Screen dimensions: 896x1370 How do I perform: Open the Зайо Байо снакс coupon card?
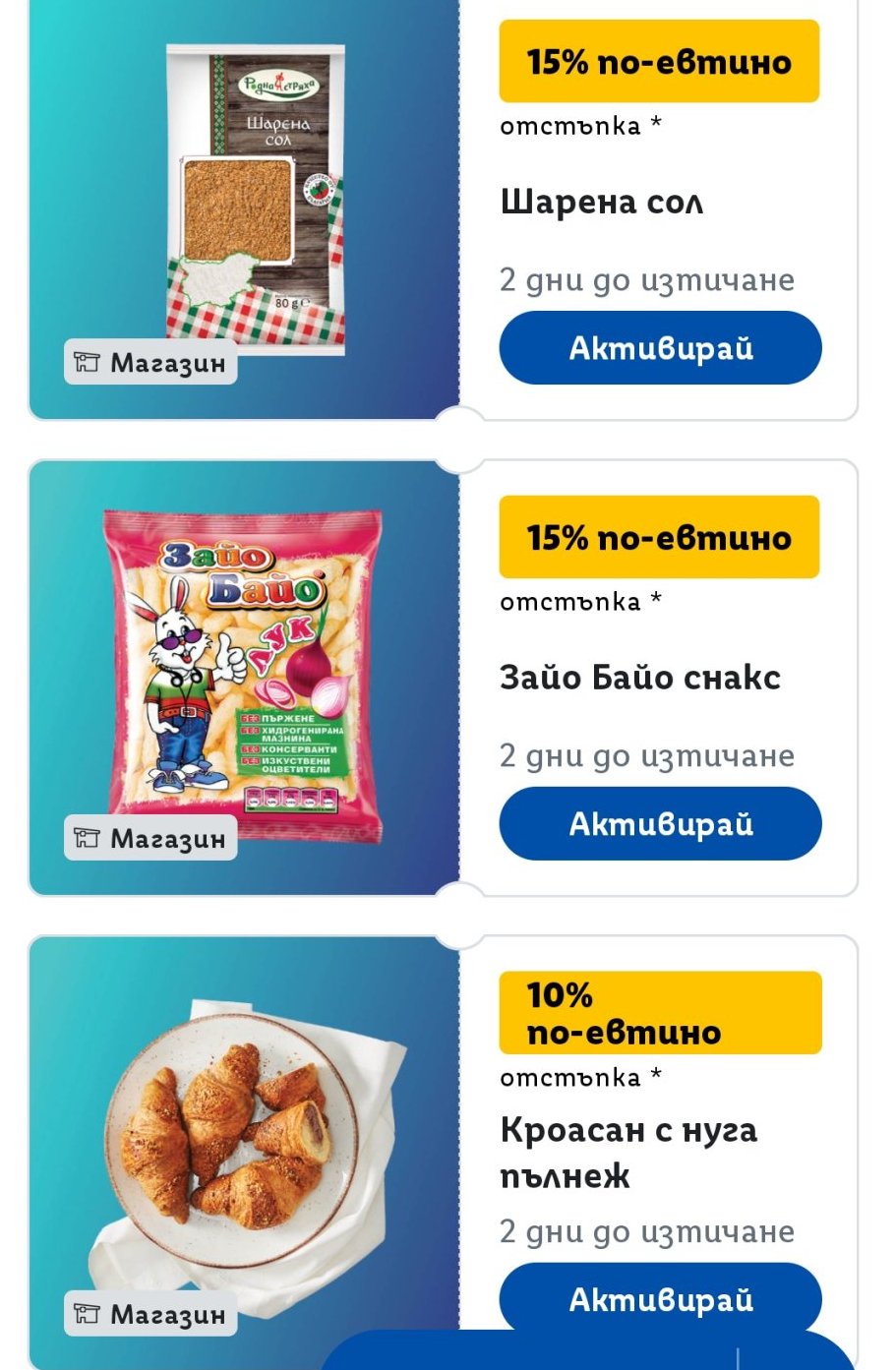point(639,678)
